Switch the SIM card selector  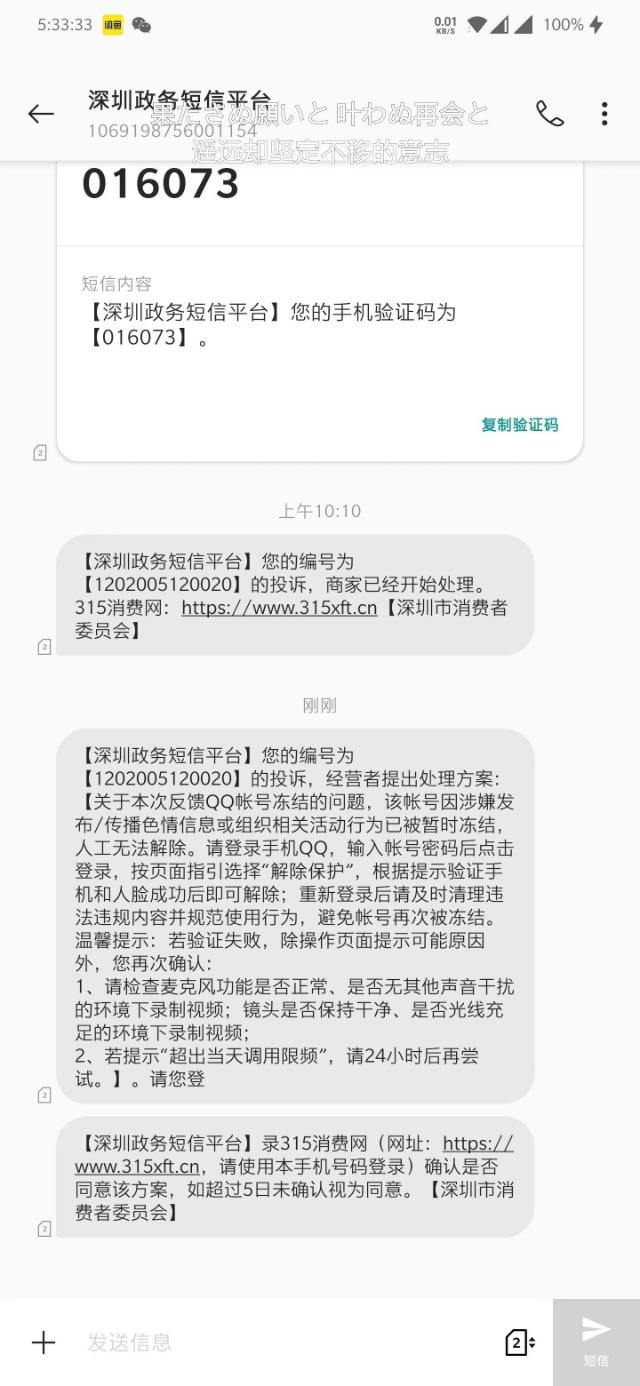(x=520, y=1342)
